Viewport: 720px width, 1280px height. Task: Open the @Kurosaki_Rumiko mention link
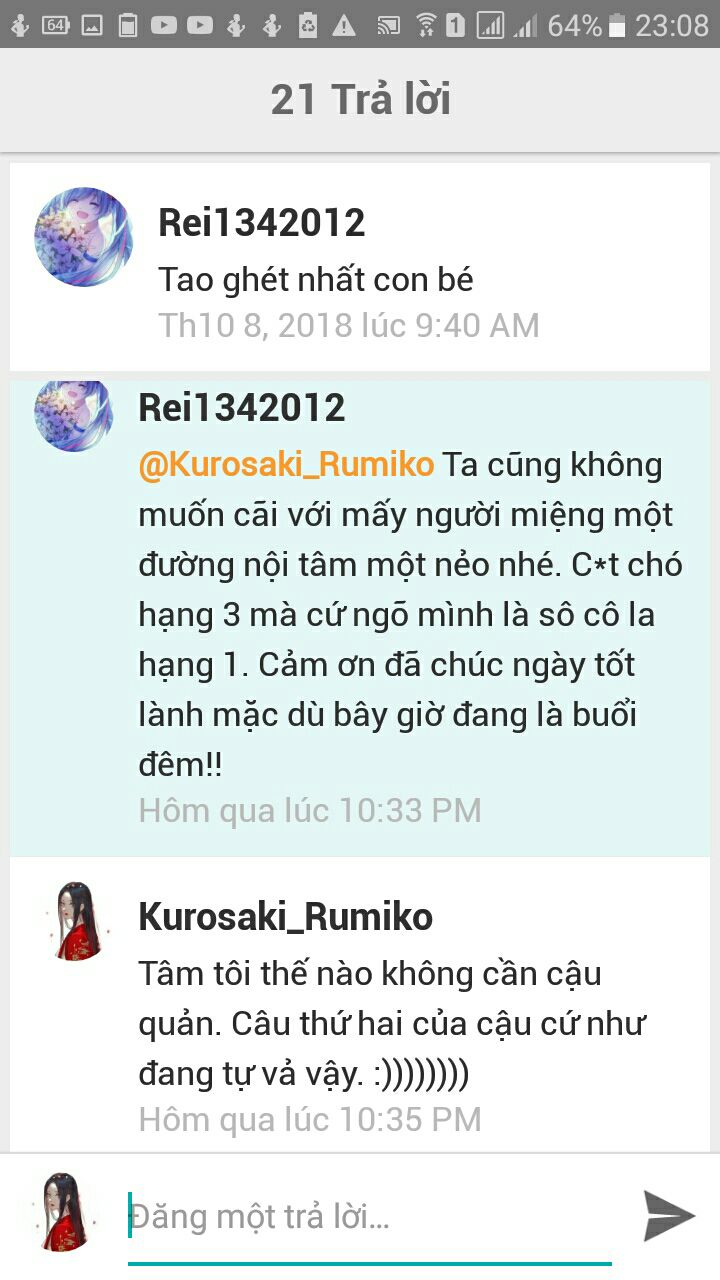[x=286, y=465]
